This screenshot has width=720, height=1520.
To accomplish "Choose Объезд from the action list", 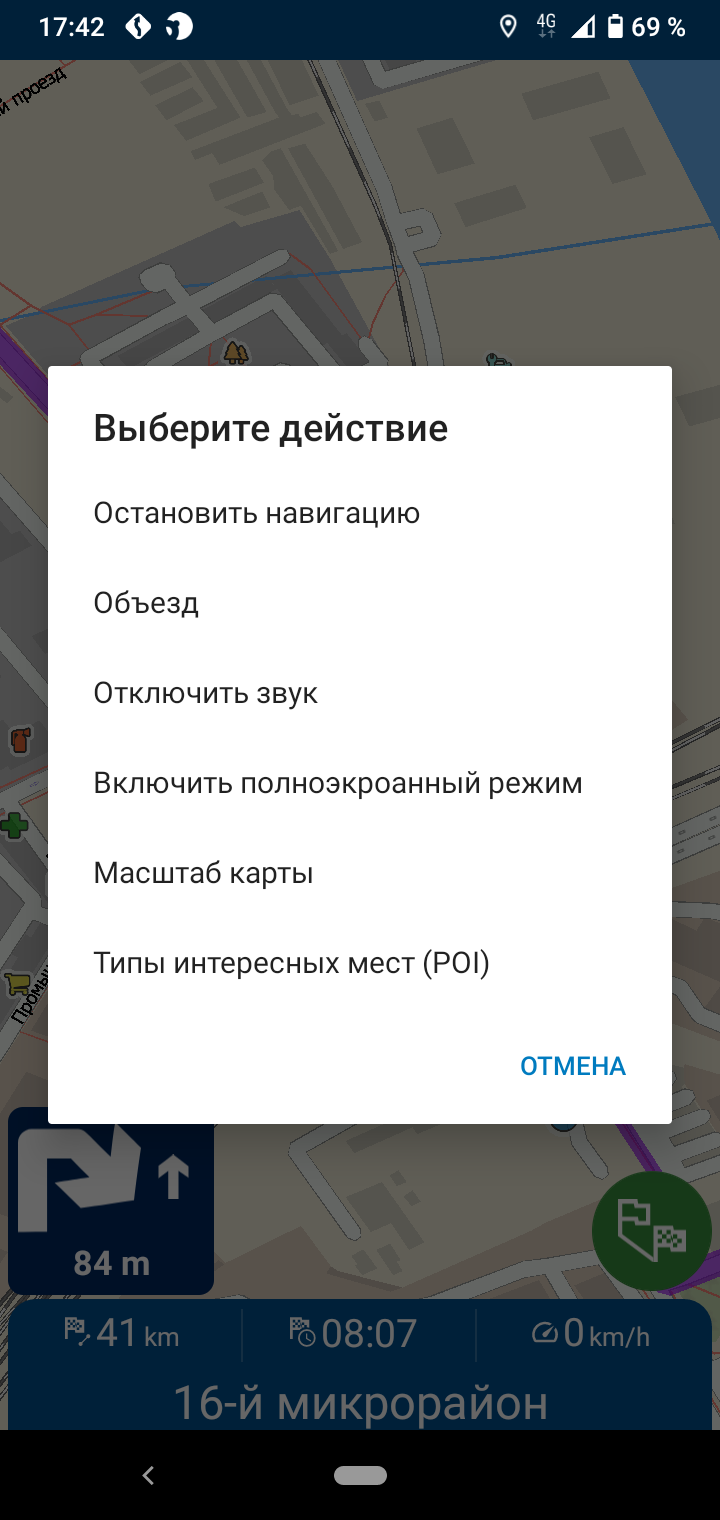I will coord(360,603).
